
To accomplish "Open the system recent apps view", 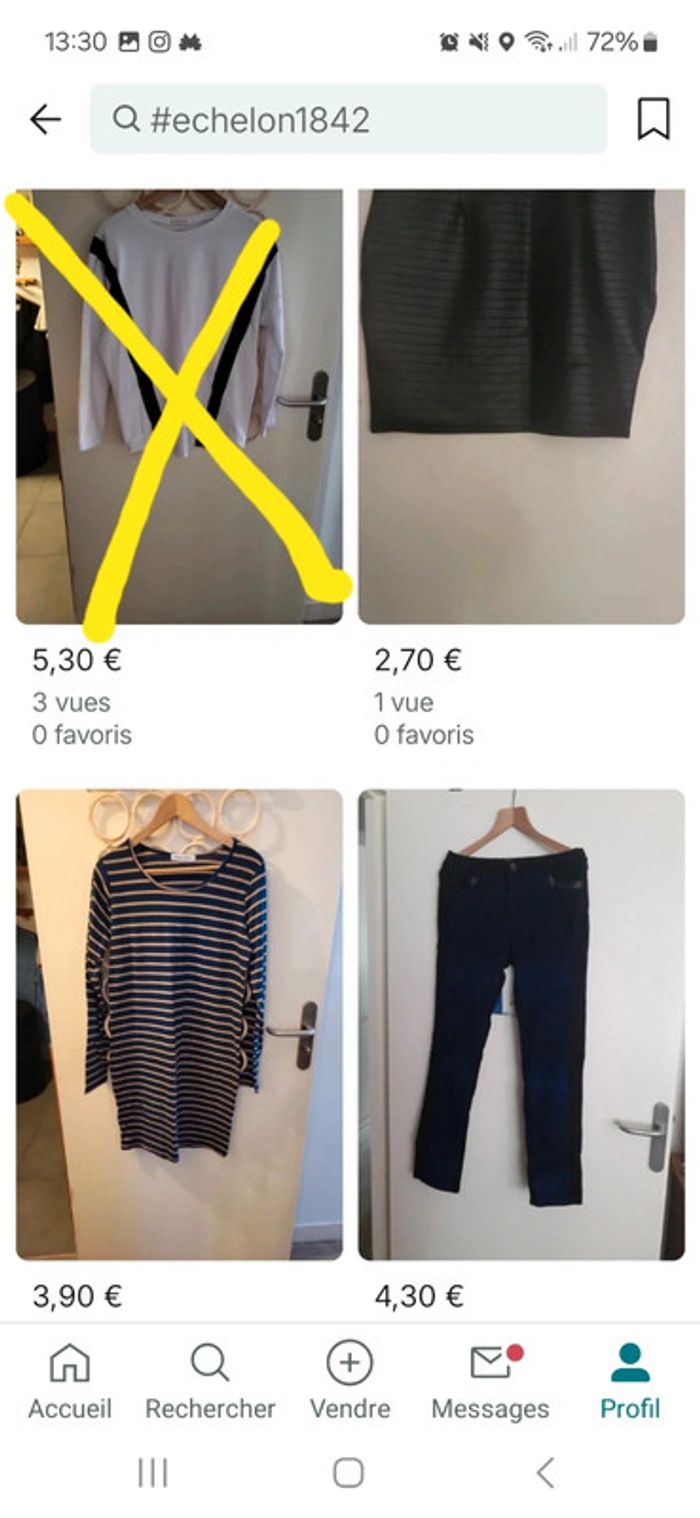I will point(153,1472).
